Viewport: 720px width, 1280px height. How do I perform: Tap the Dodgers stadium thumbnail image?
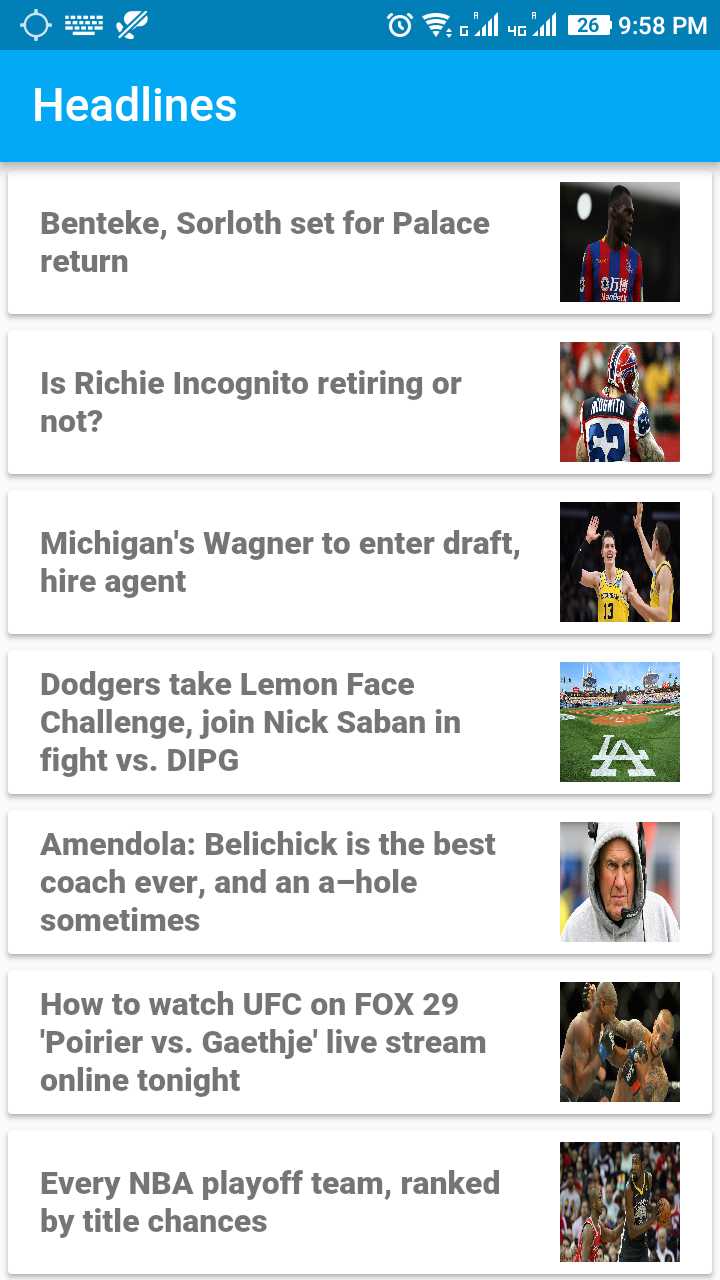pos(620,722)
